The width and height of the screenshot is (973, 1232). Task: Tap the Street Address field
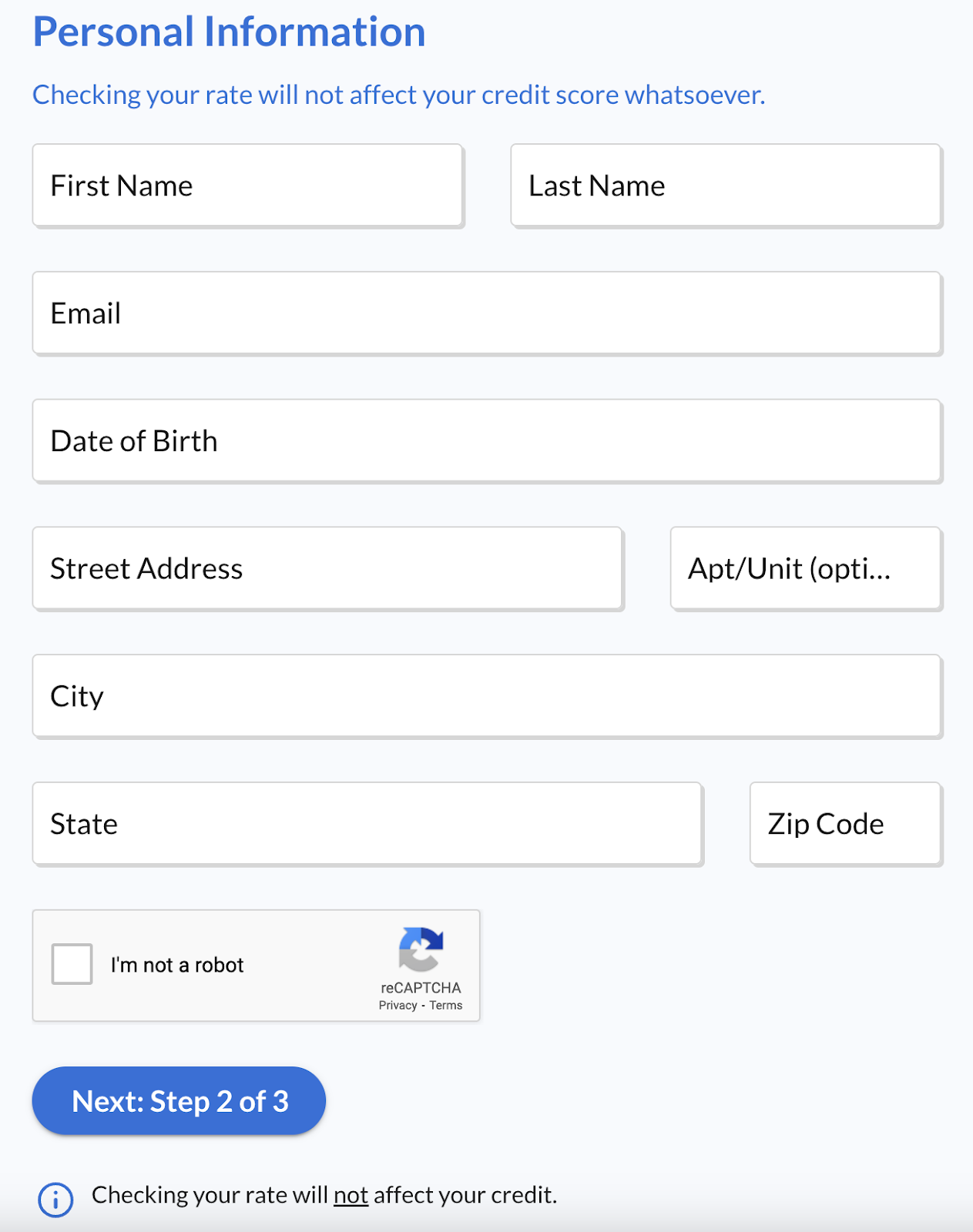[327, 569]
